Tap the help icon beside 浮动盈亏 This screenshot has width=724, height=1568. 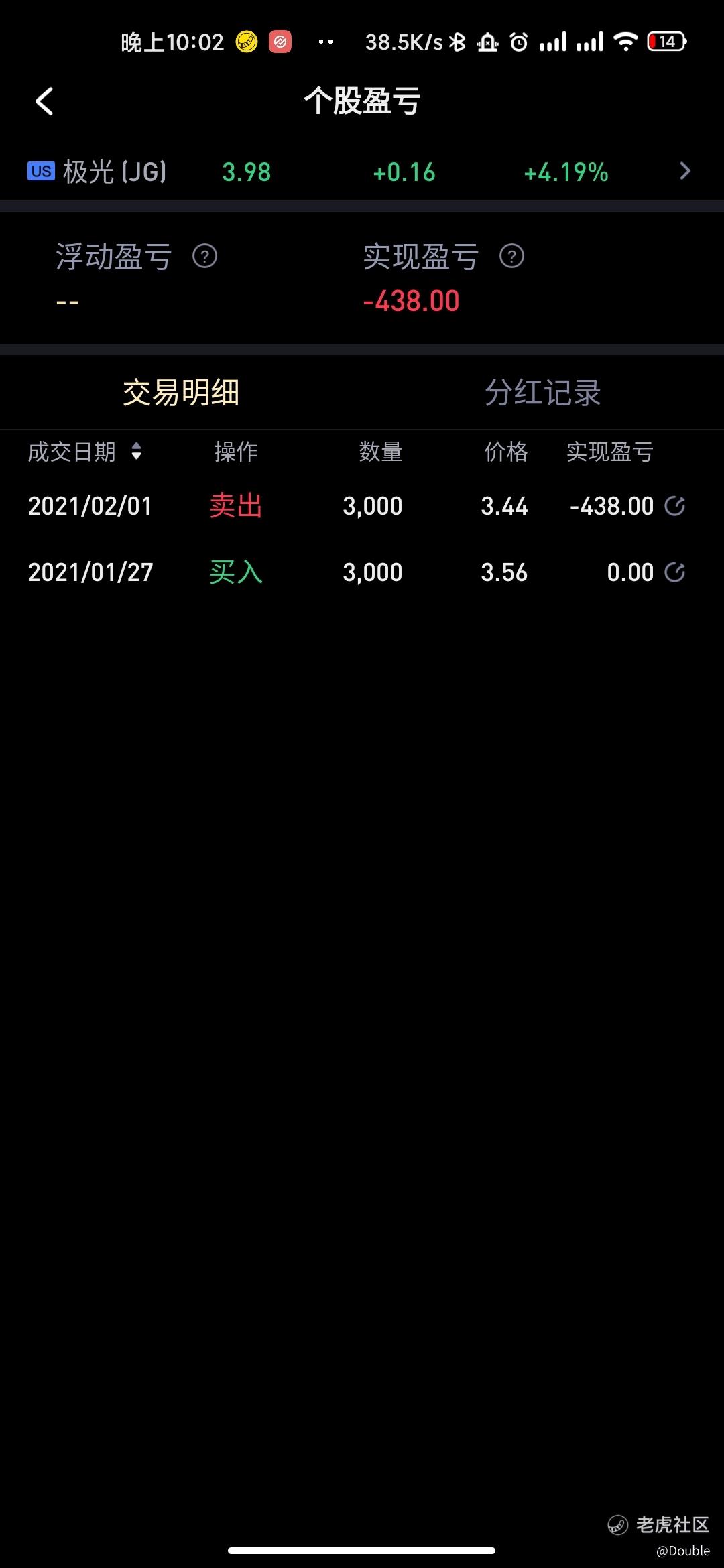coord(204,256)
